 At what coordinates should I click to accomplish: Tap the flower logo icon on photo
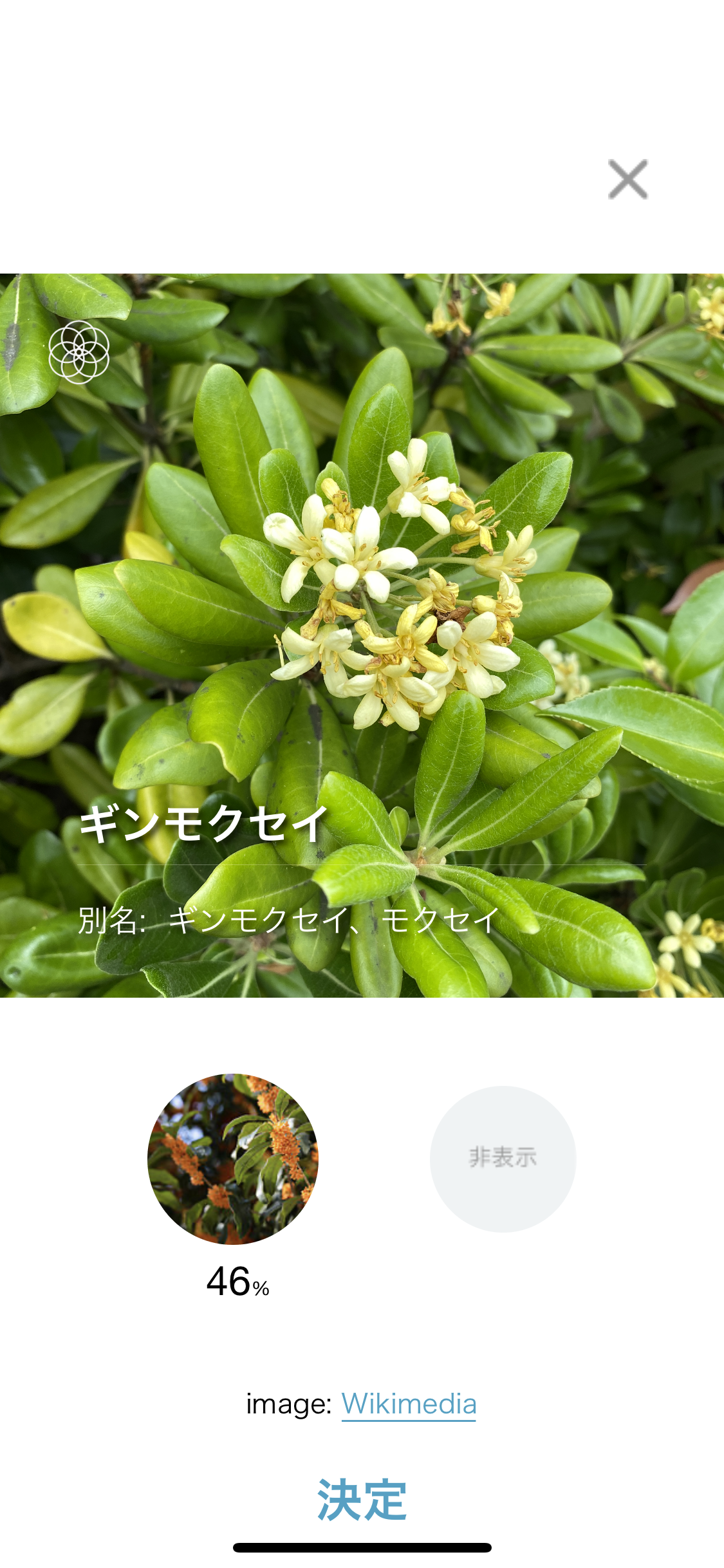tap(79, 352)
